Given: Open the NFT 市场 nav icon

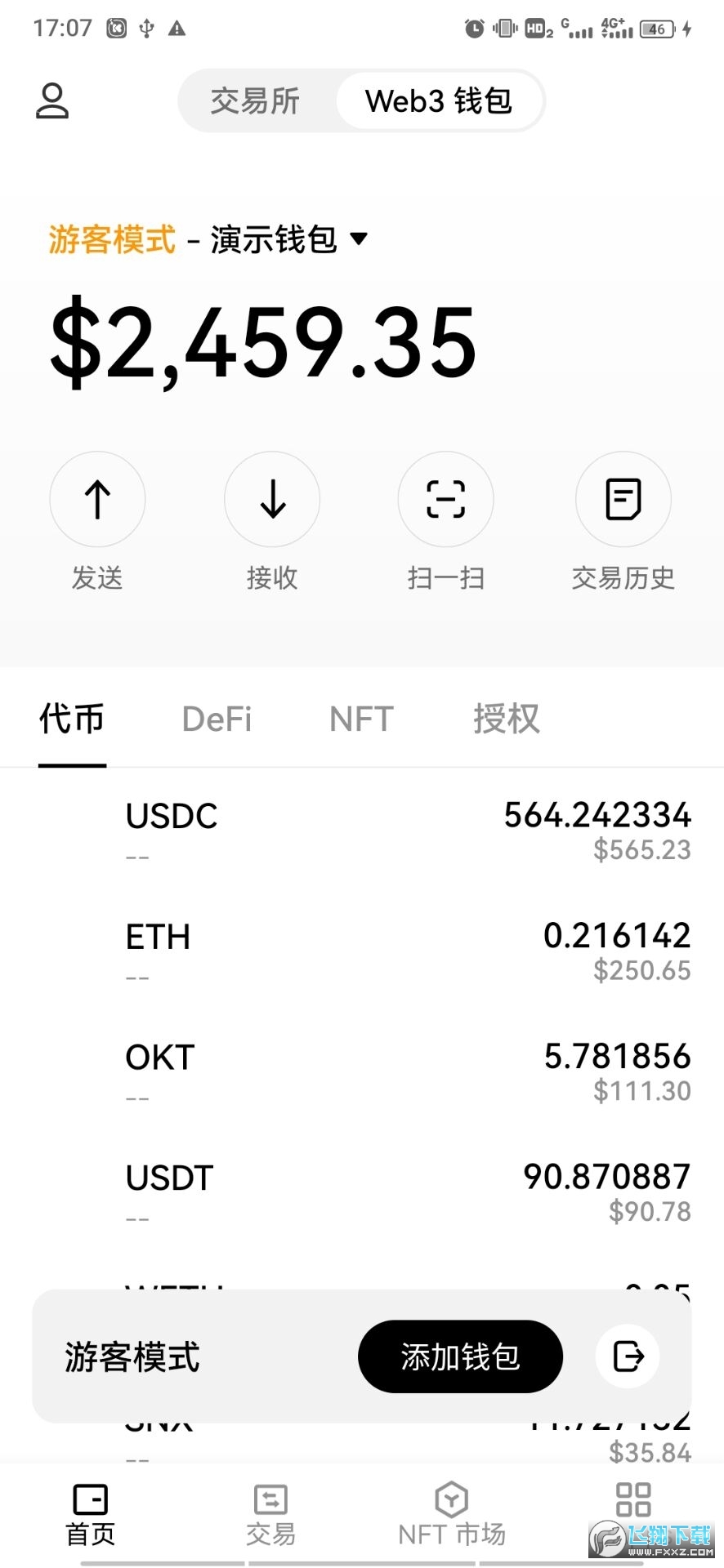Looking at the screenshot, I should tap(451, 1501).
